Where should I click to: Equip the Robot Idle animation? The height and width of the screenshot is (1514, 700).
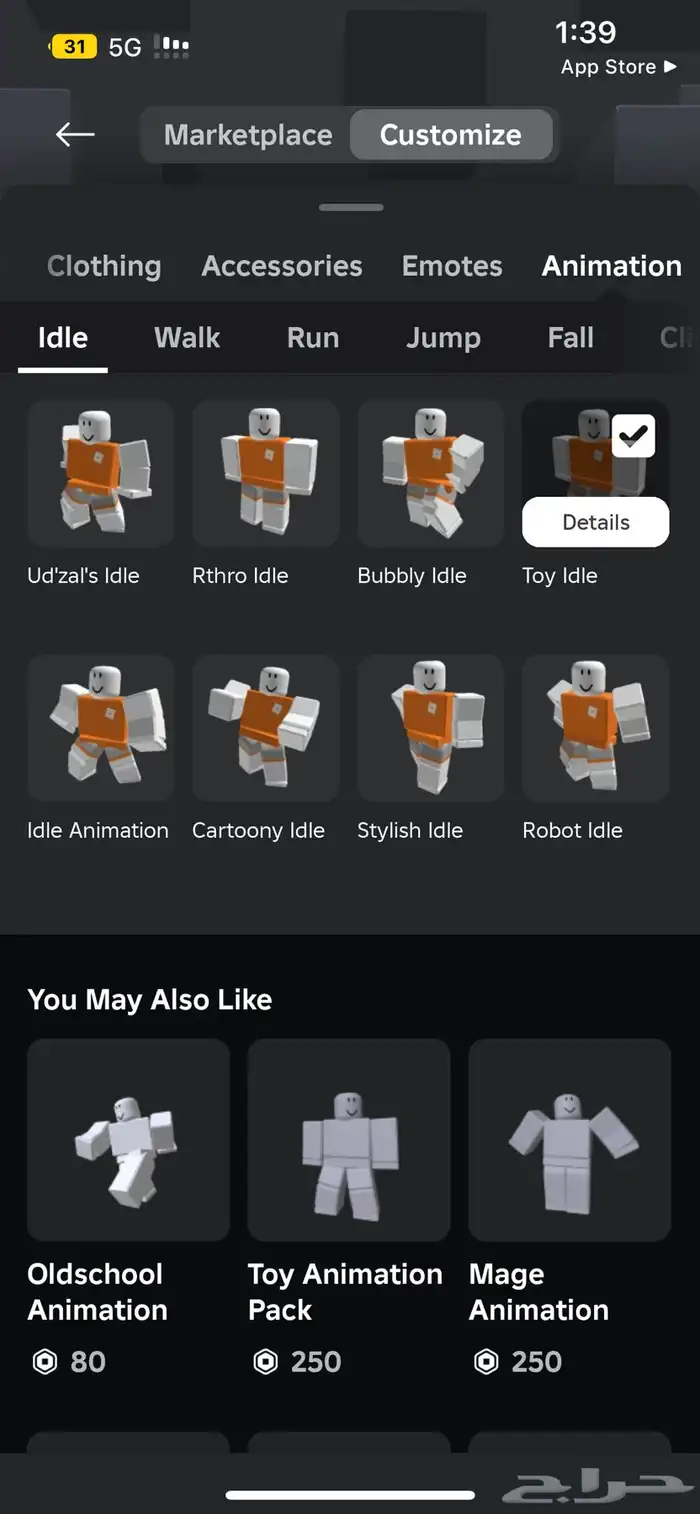point(595,728)
